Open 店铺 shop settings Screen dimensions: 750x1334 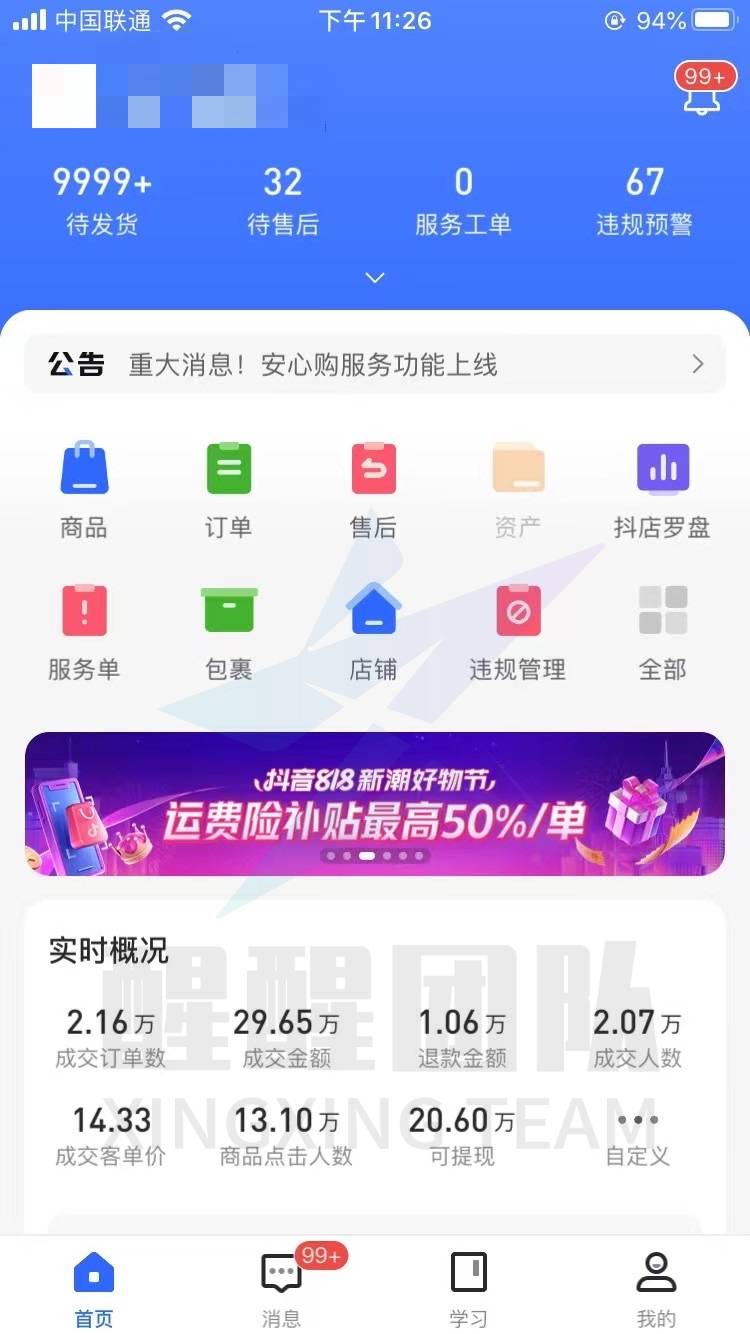374,632
